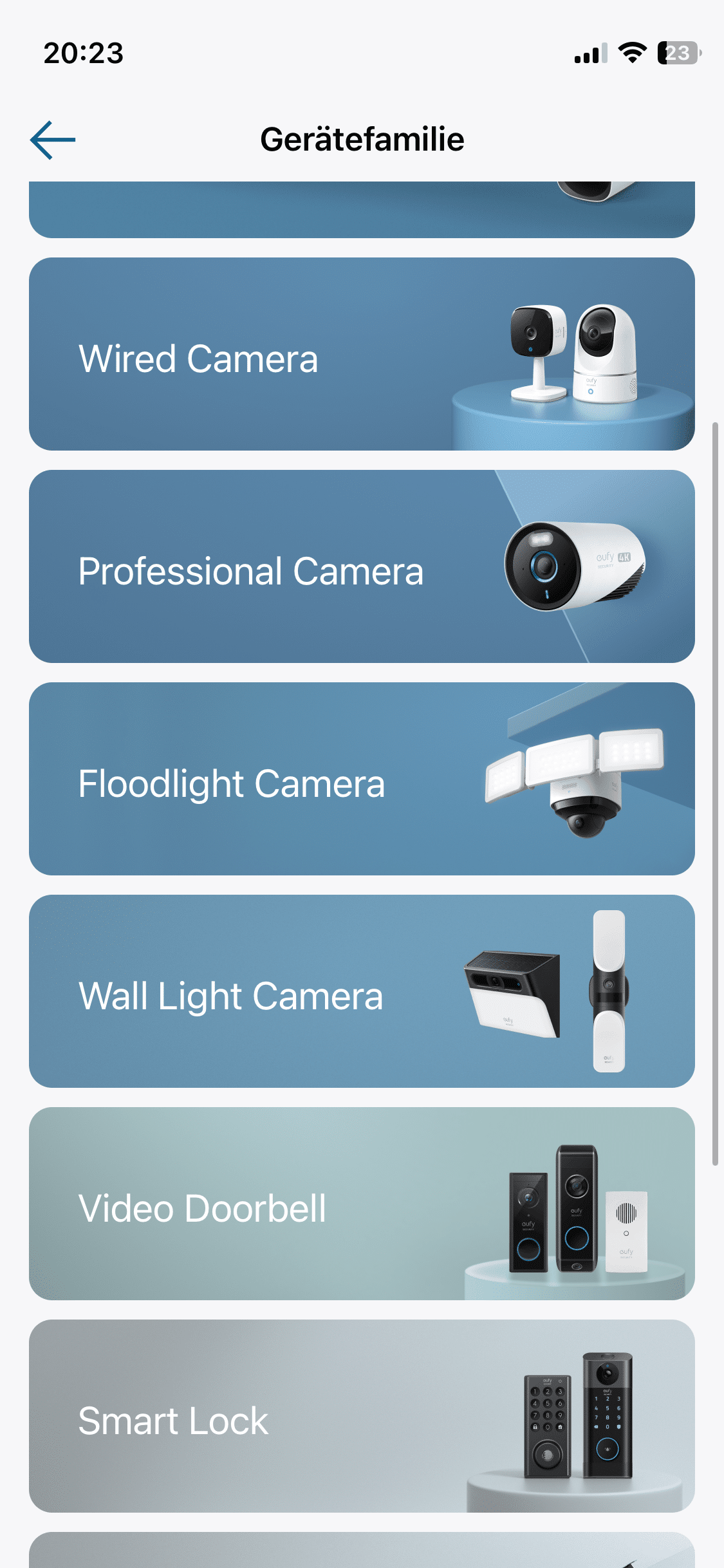Go back from Gerätefamilie screen
The width and height of the screenshot is (724, 1568).
point(53,140)
